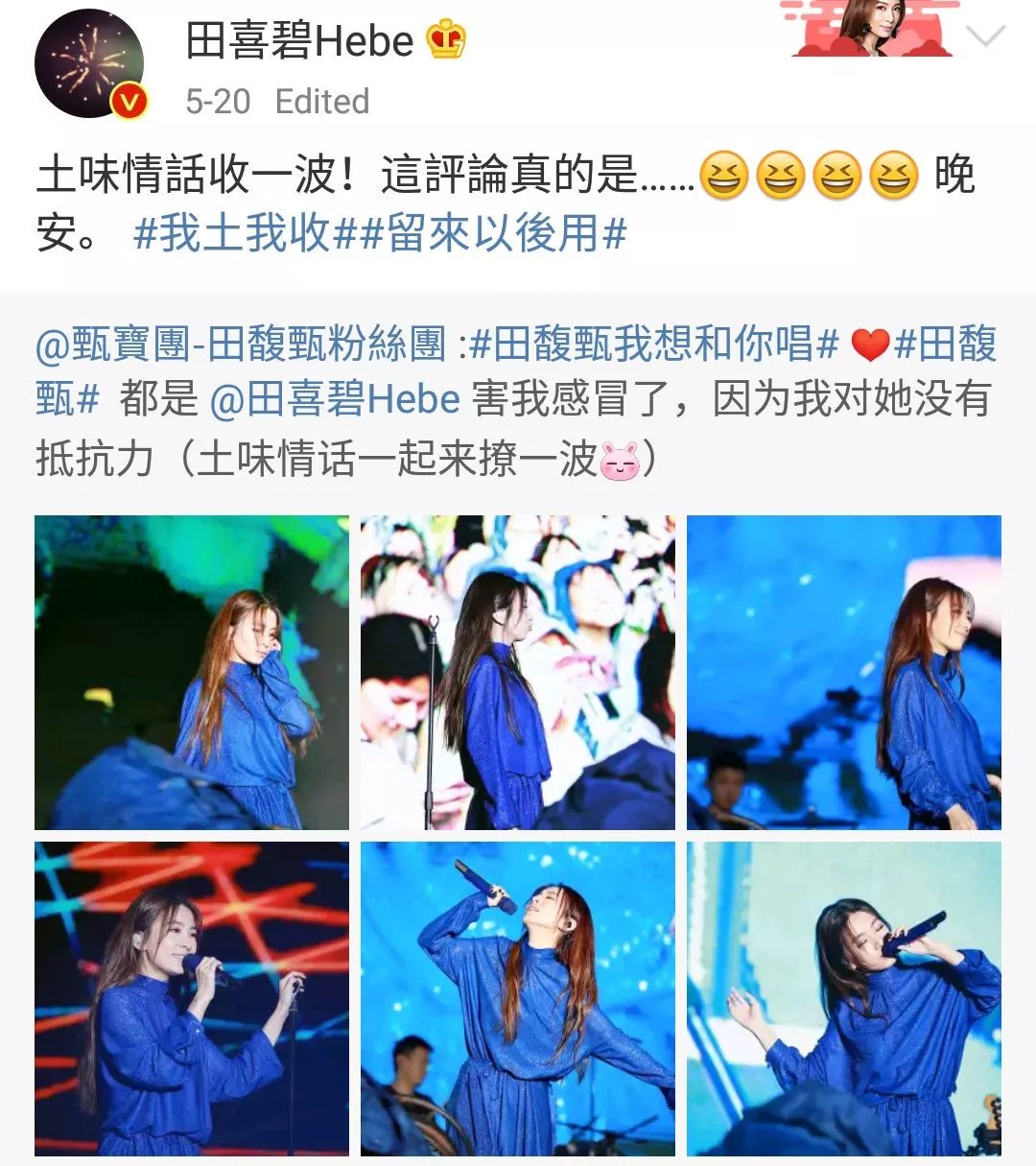This screenshot has width=1036, height=1166.
Task: View second photo by microphone stand
Action: (518, 673)
